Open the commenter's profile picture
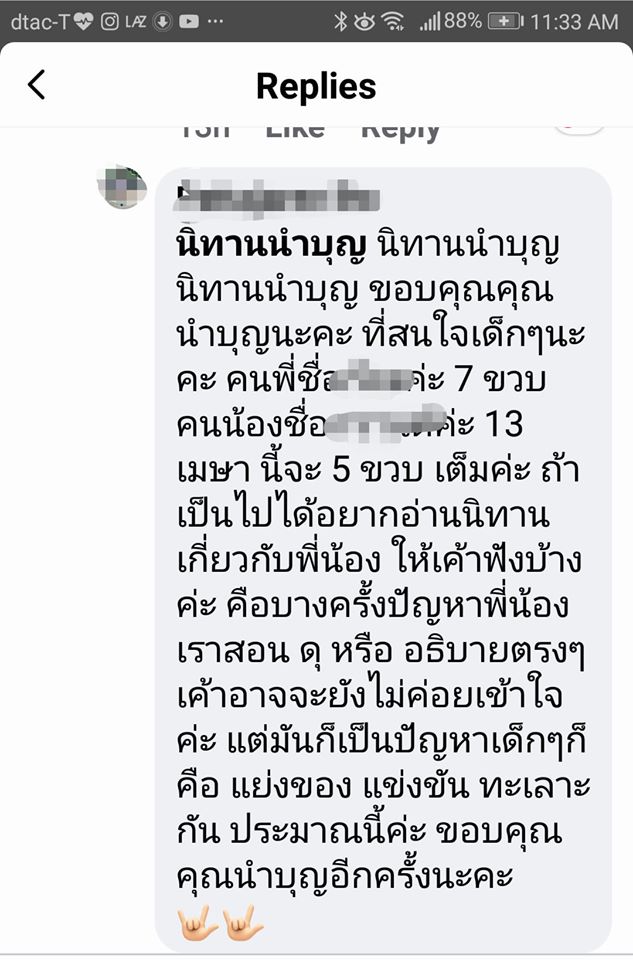The width and height of the screenshot is (633, 960). pyautogui.click(x=124, y=187)
